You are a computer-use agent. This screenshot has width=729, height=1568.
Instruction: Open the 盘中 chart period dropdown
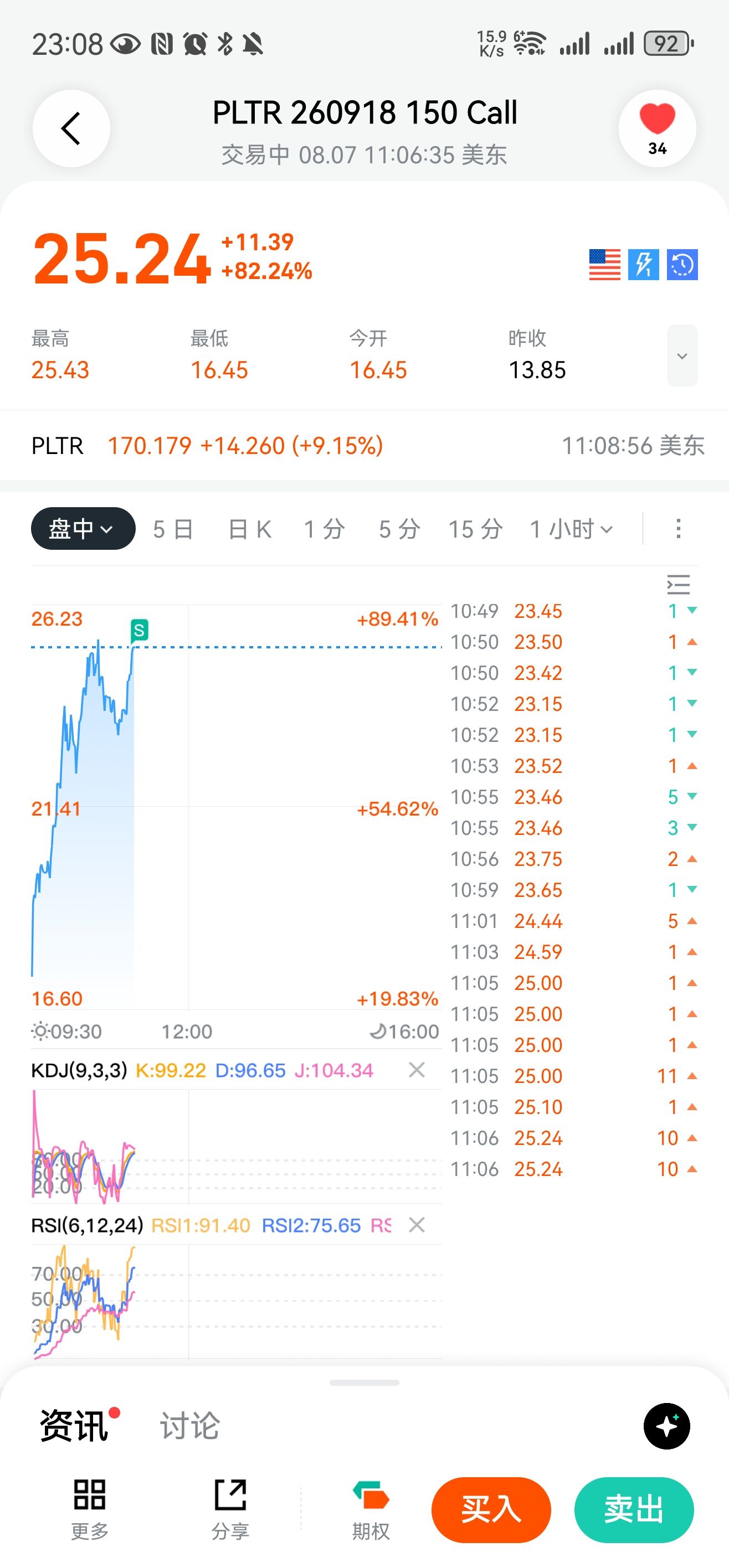click(x=83, y=528)
